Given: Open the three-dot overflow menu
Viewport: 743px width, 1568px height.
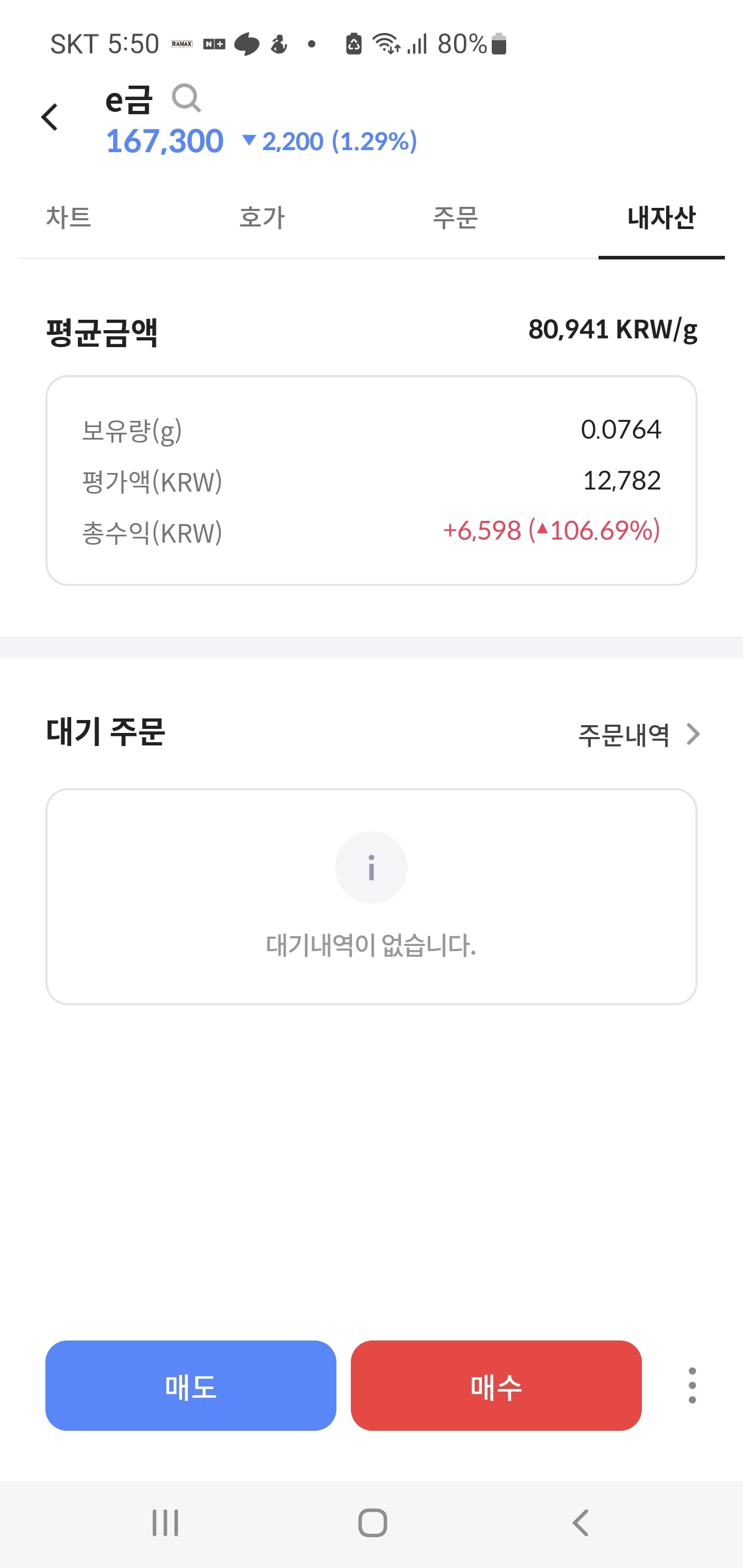Looking at the screenshot, I should pos(692,1386).
